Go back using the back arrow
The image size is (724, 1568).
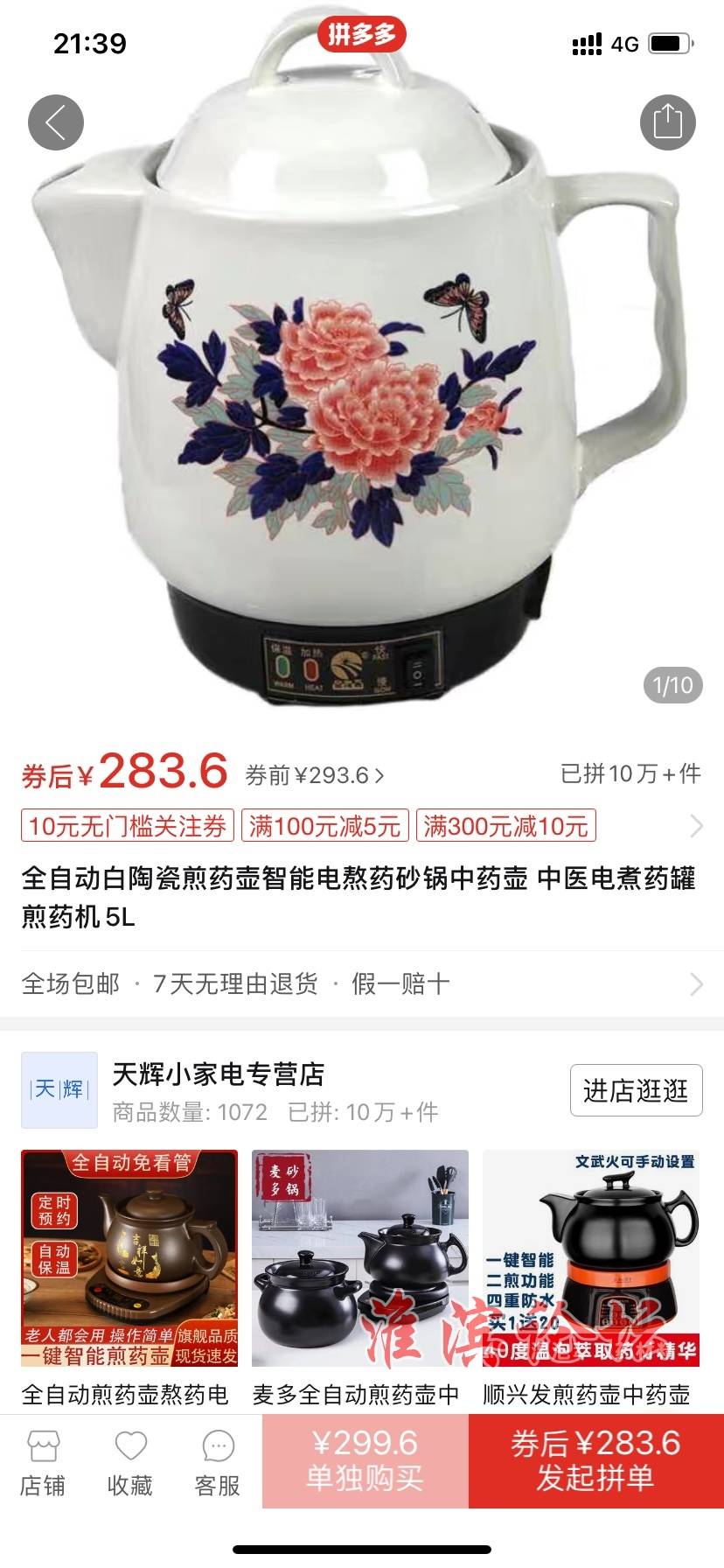tap(56, 122)
